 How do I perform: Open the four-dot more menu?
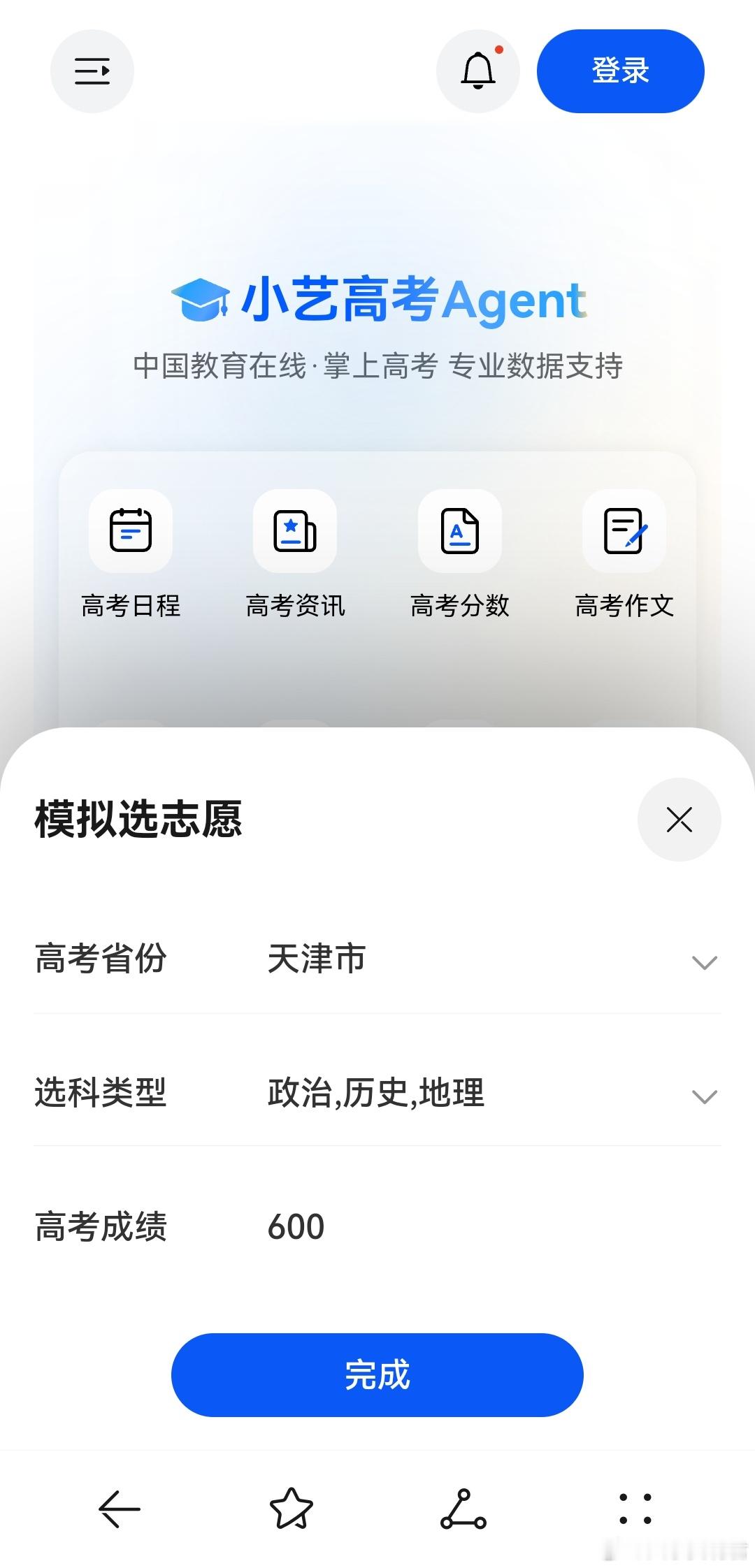pos(635,1509)
